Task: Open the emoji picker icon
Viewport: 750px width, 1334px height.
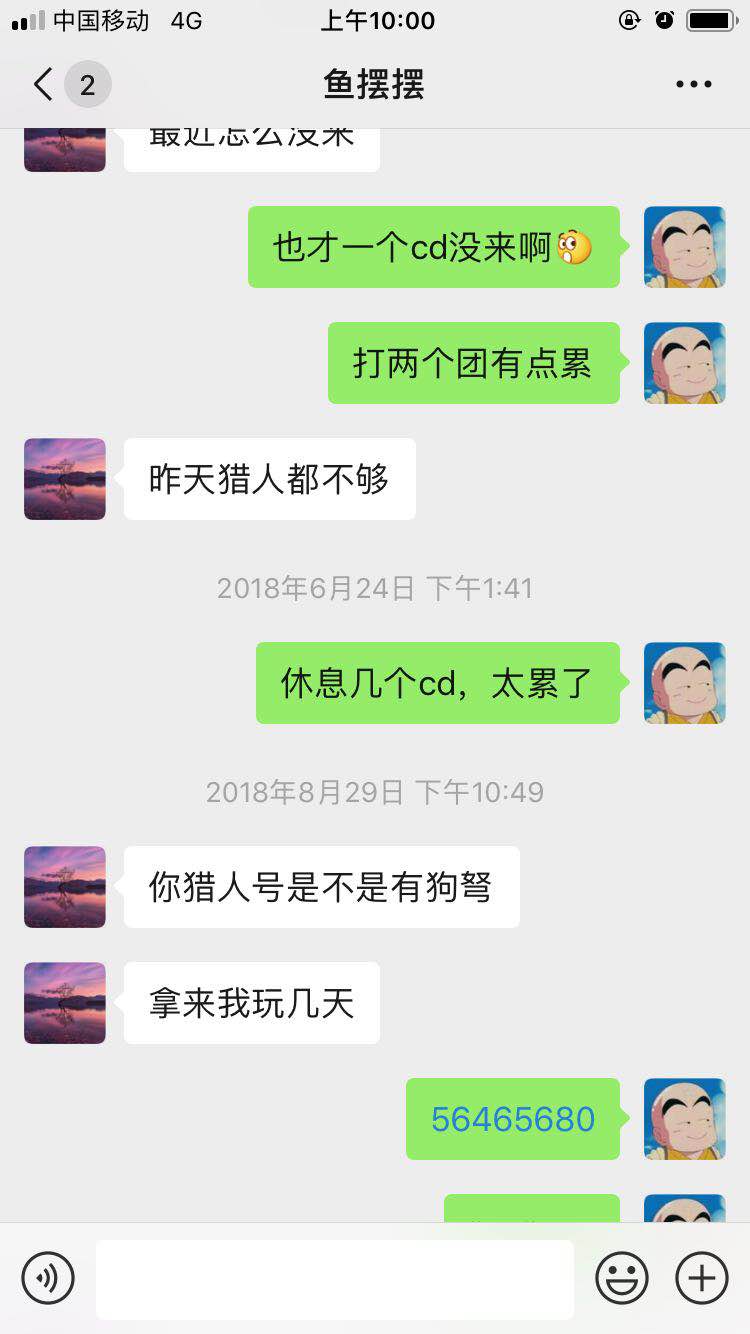Action: click(620, 1278)
